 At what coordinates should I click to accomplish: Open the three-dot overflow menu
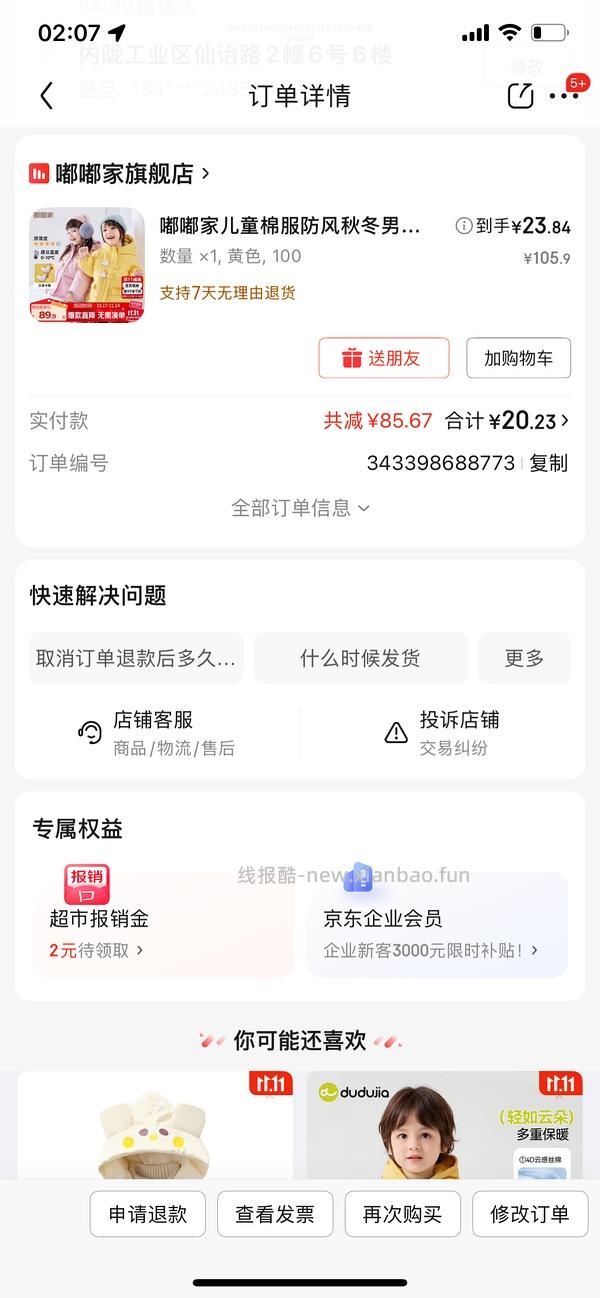(564, 96)
